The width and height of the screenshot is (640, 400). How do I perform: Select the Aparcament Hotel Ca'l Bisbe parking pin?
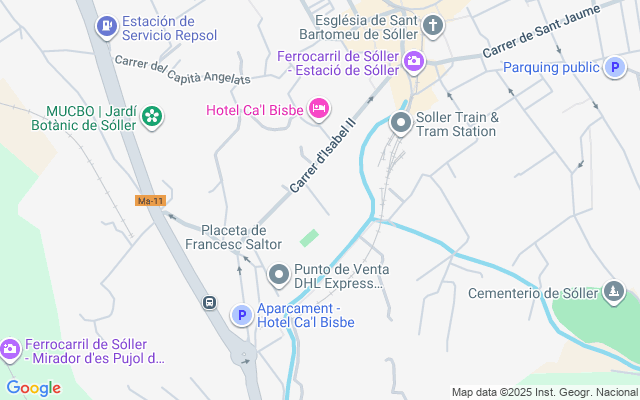[x=241, y=316]
